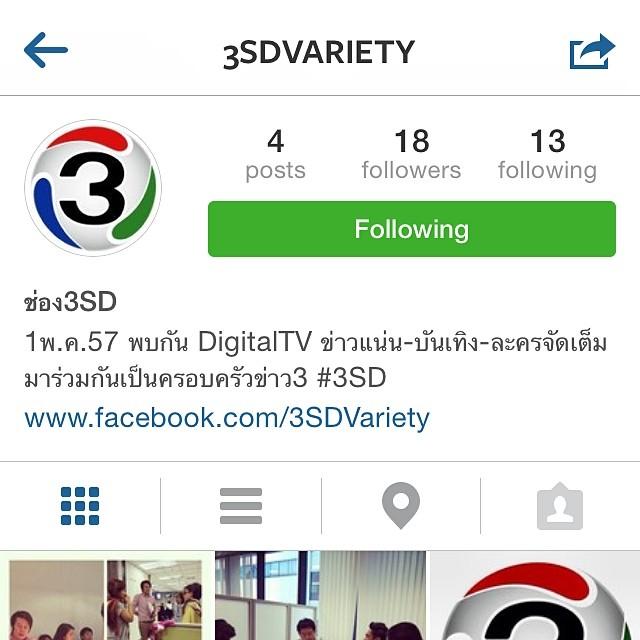The height and width of the screenshot is (640, 640).
Task: Switch to grid view tab
Action: click(x=80, y=506)
